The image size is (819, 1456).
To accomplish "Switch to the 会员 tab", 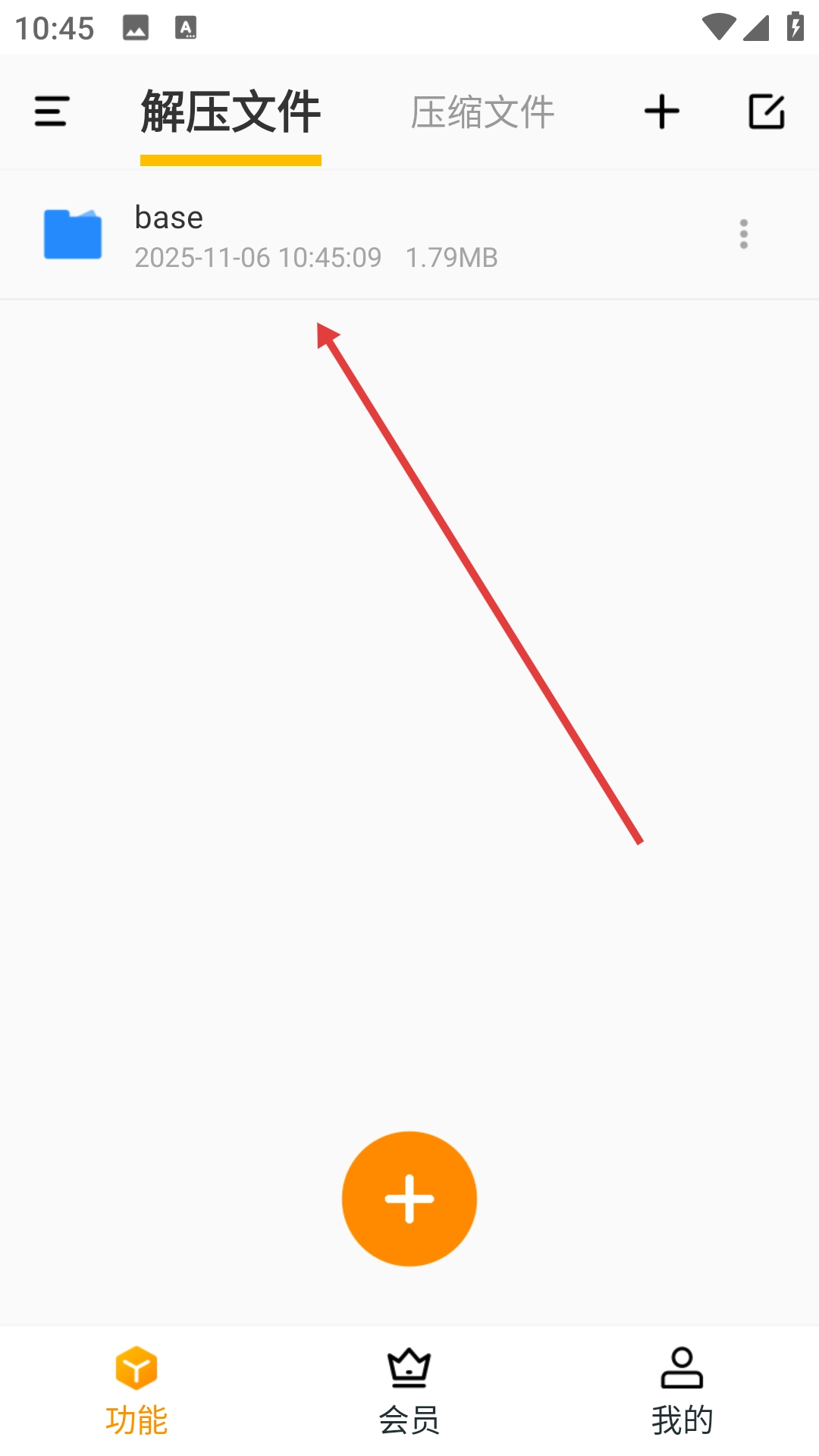I will click(409, 1392).
